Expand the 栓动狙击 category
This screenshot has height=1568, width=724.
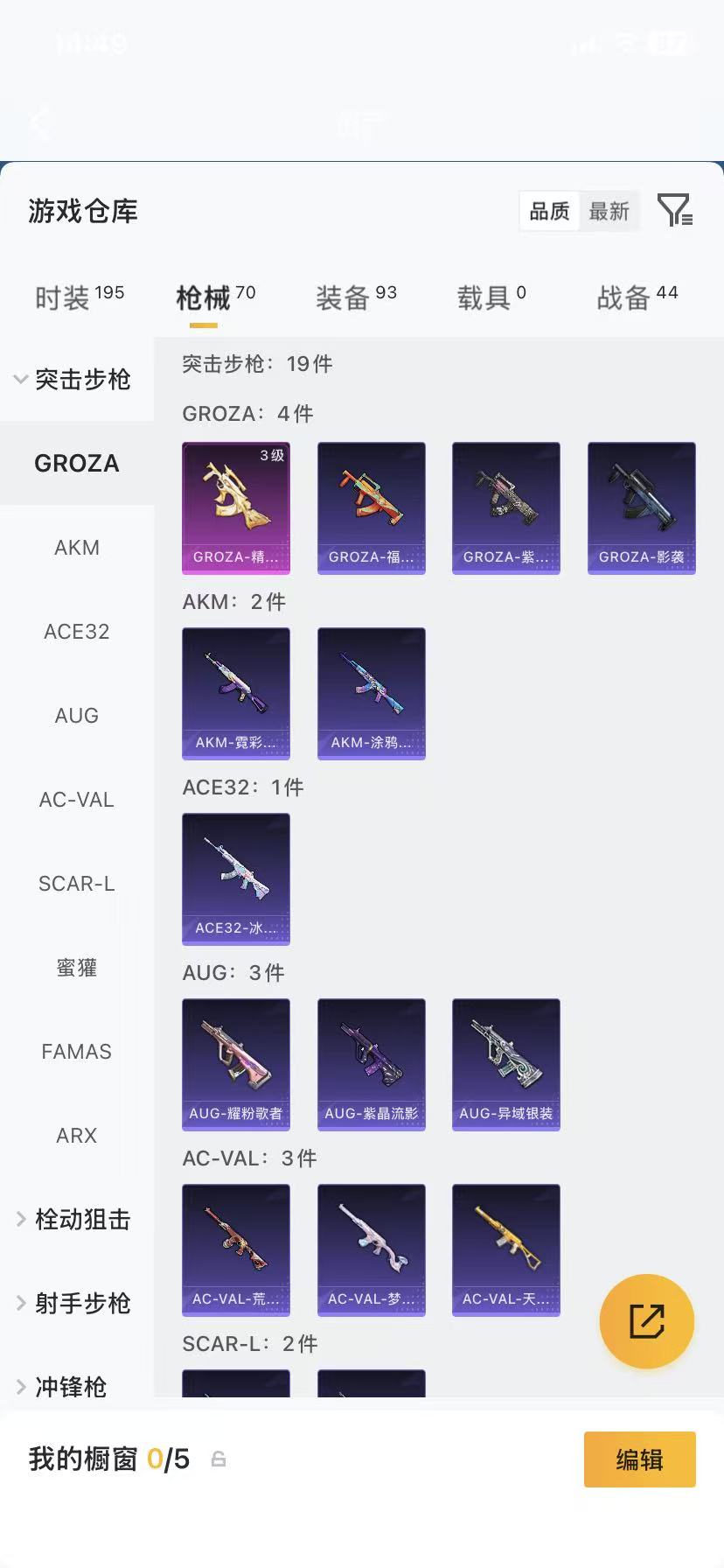tap(74, 1219)
